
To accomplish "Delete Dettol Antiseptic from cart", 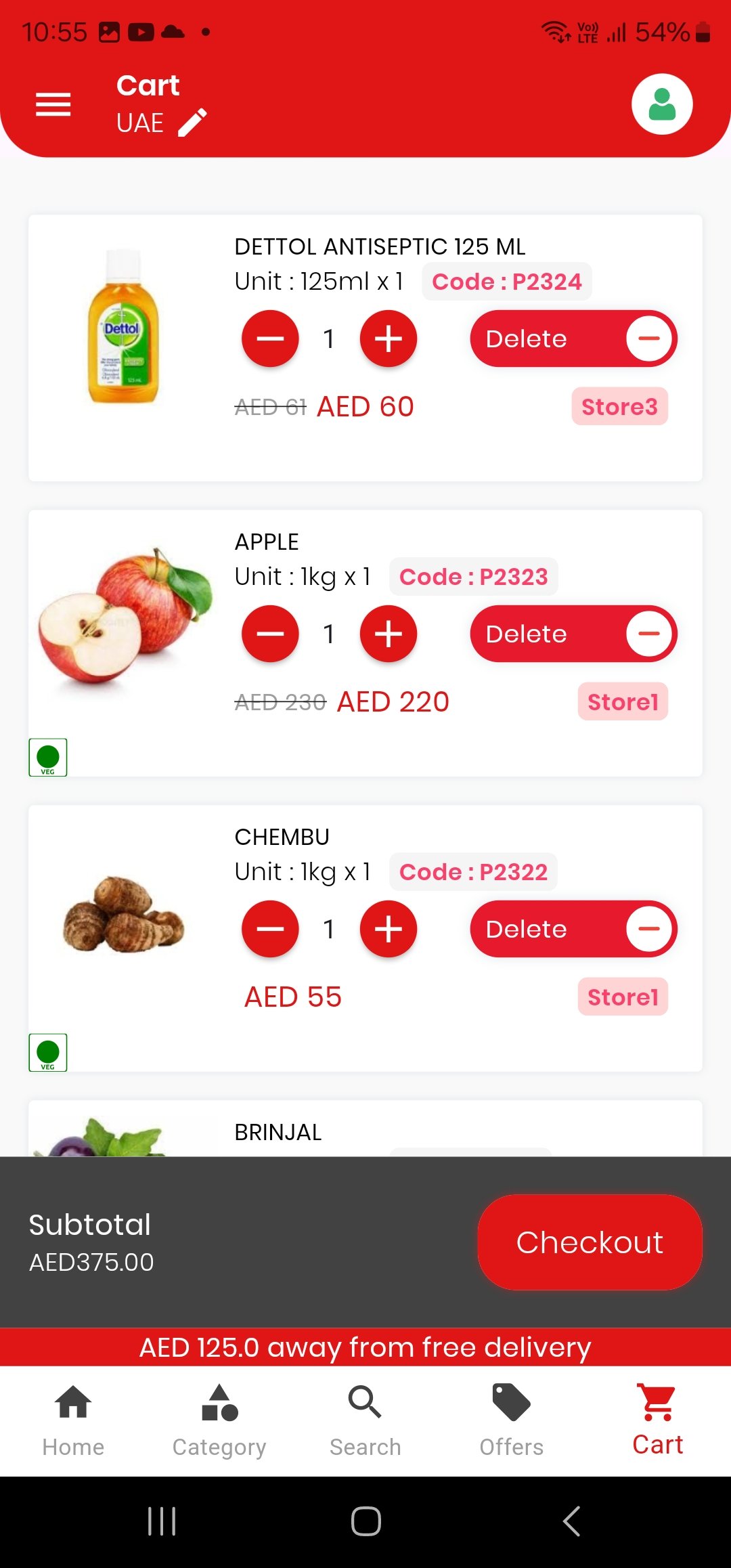I will 573,339.
